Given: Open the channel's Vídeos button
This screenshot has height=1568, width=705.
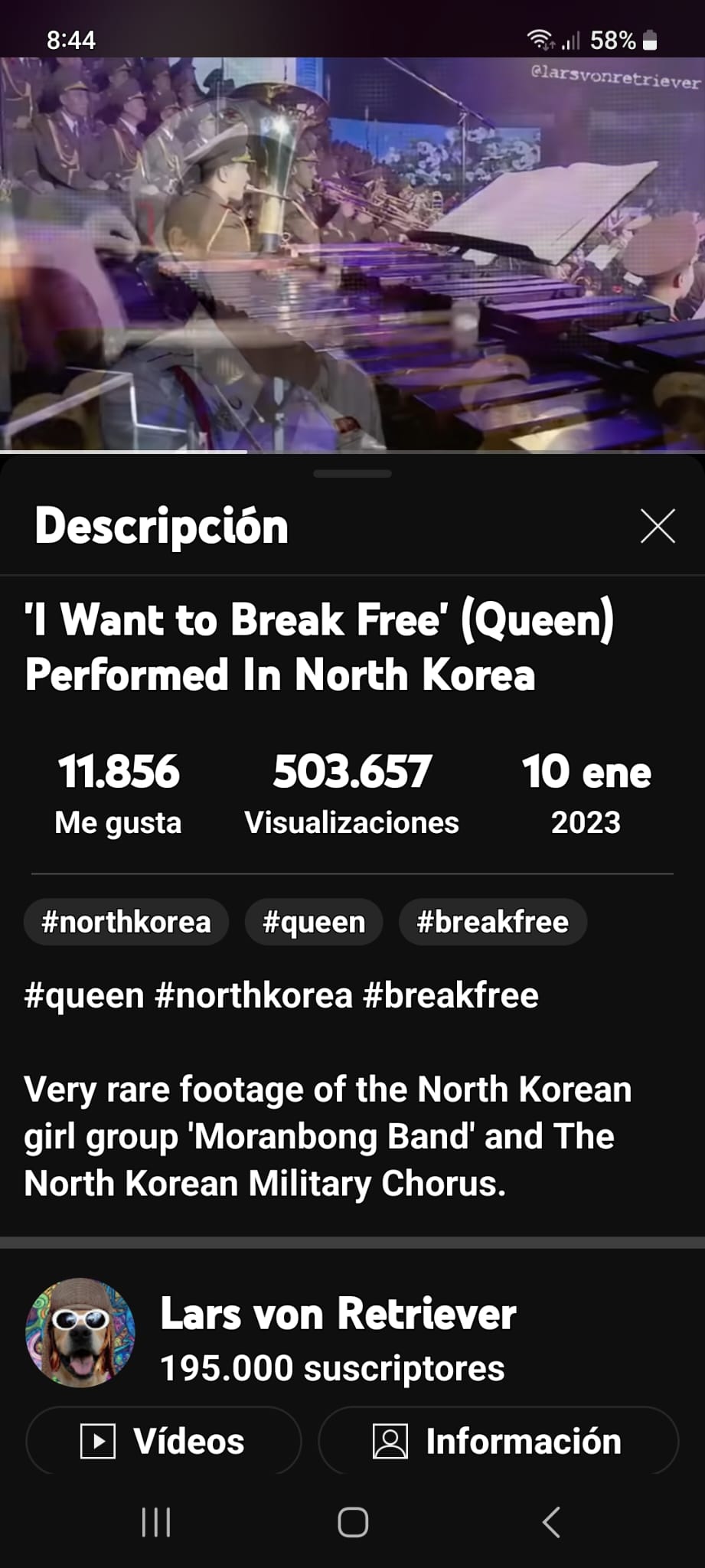Looking at the screenshot, I should point(163,1442).
